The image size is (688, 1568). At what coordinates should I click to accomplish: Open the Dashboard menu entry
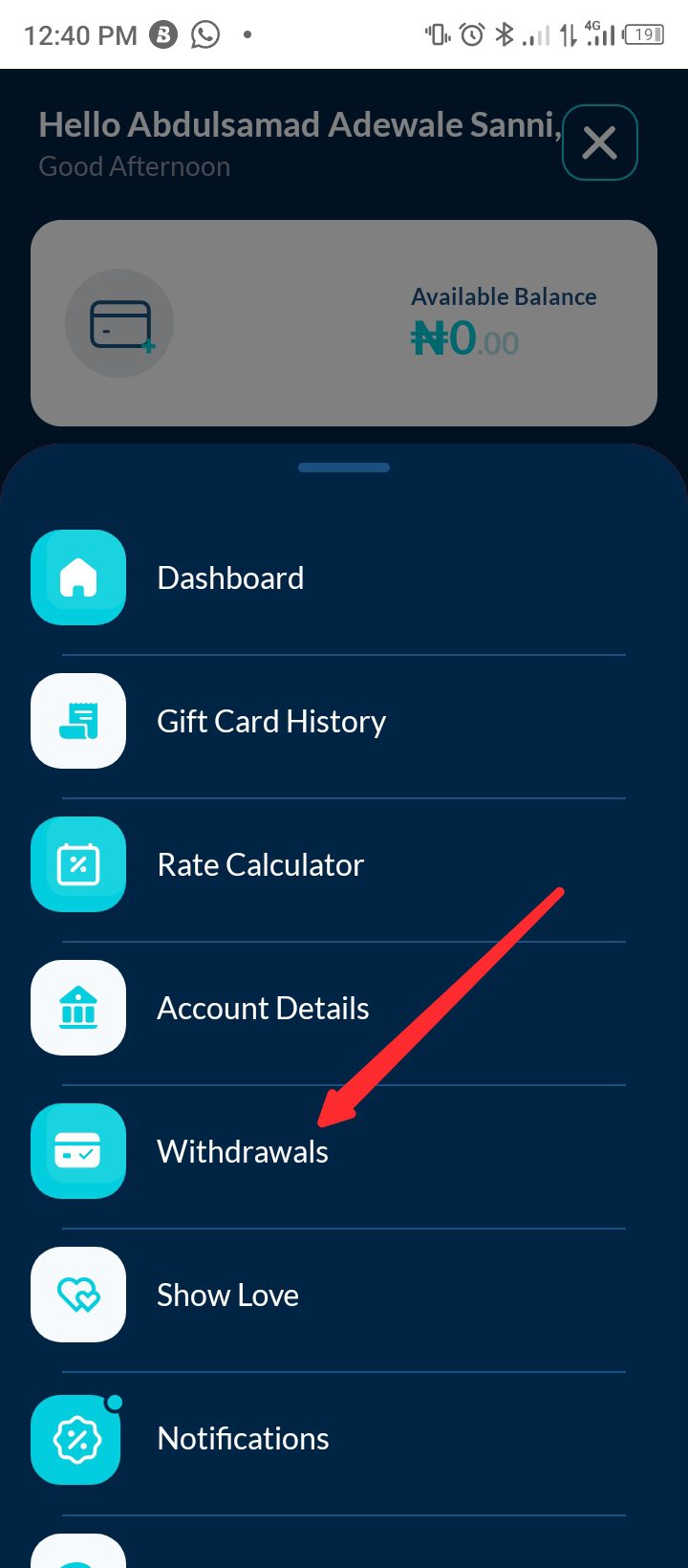click(x=230, y=577)
